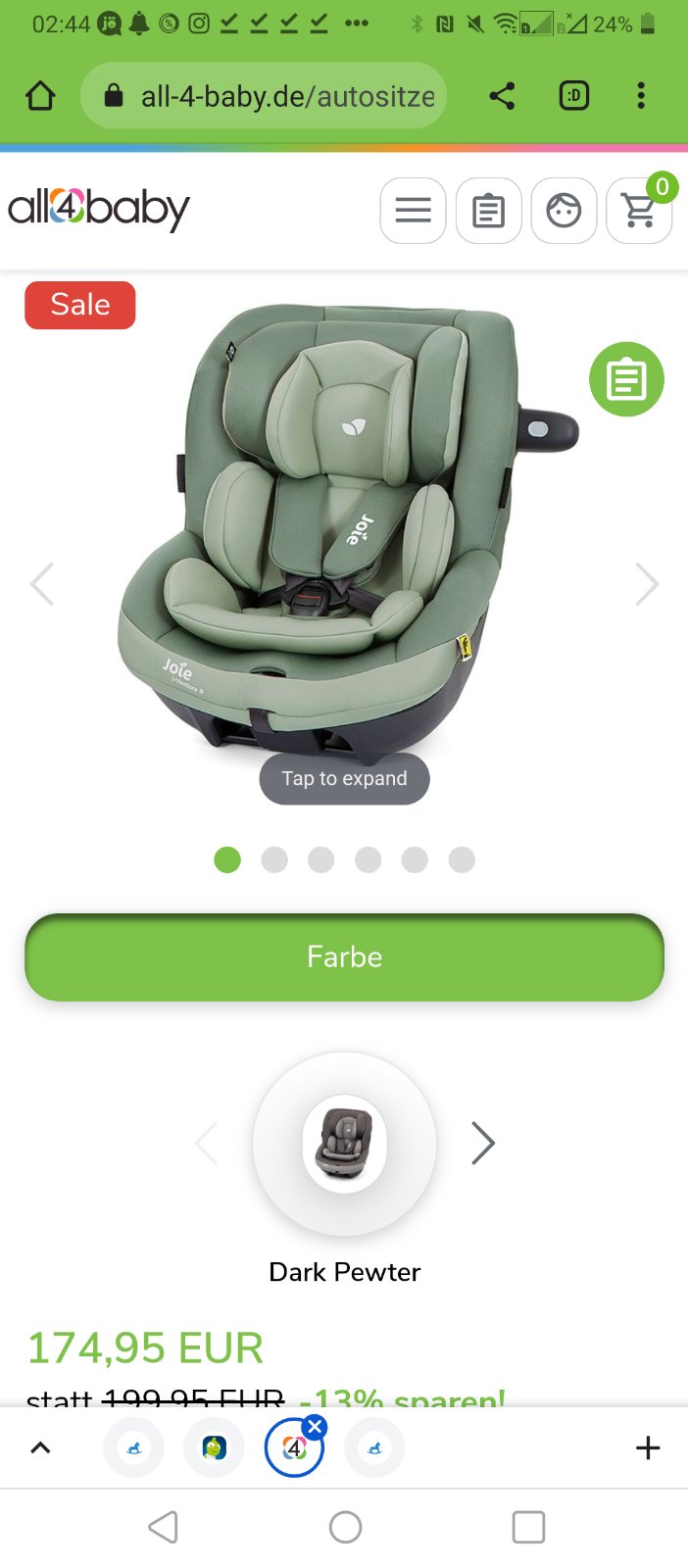688x1568 pixels.
Task: Jump to the third image dot
Action: pyautogui.click(x=320, y=859)
